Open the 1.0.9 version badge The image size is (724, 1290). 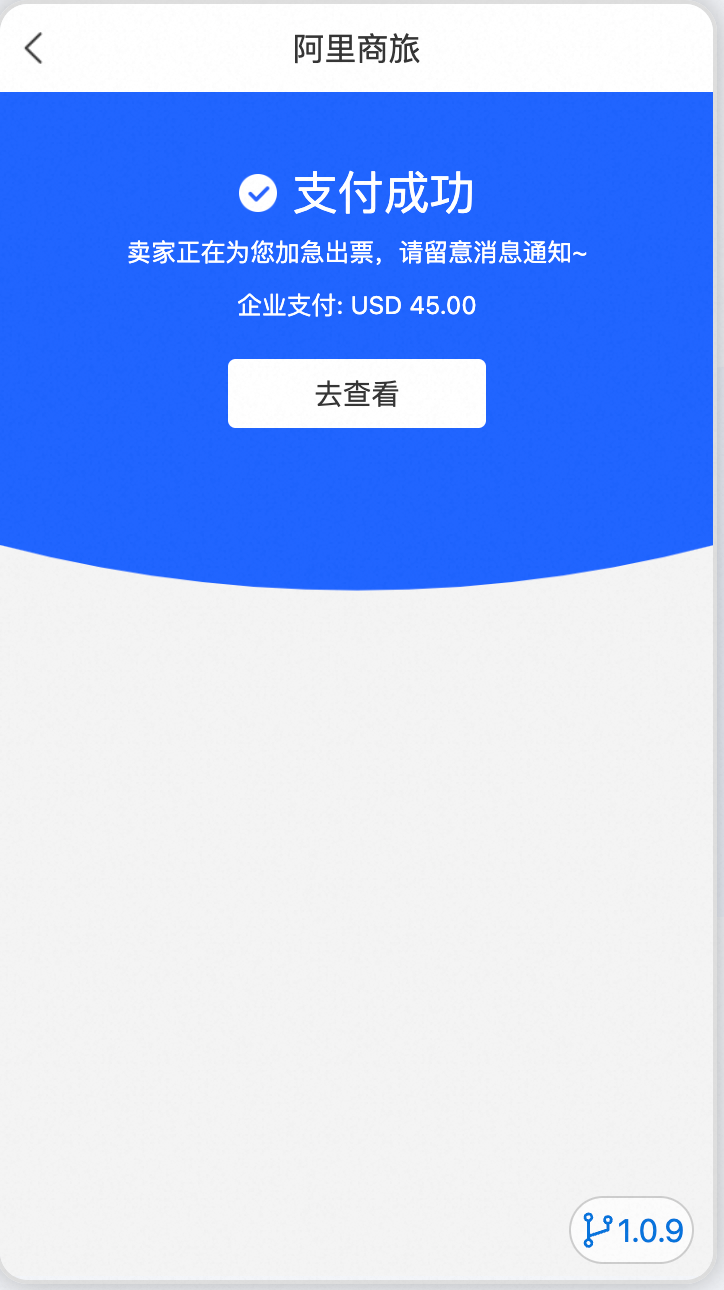pyautogui.click(x=632, y=1230)
